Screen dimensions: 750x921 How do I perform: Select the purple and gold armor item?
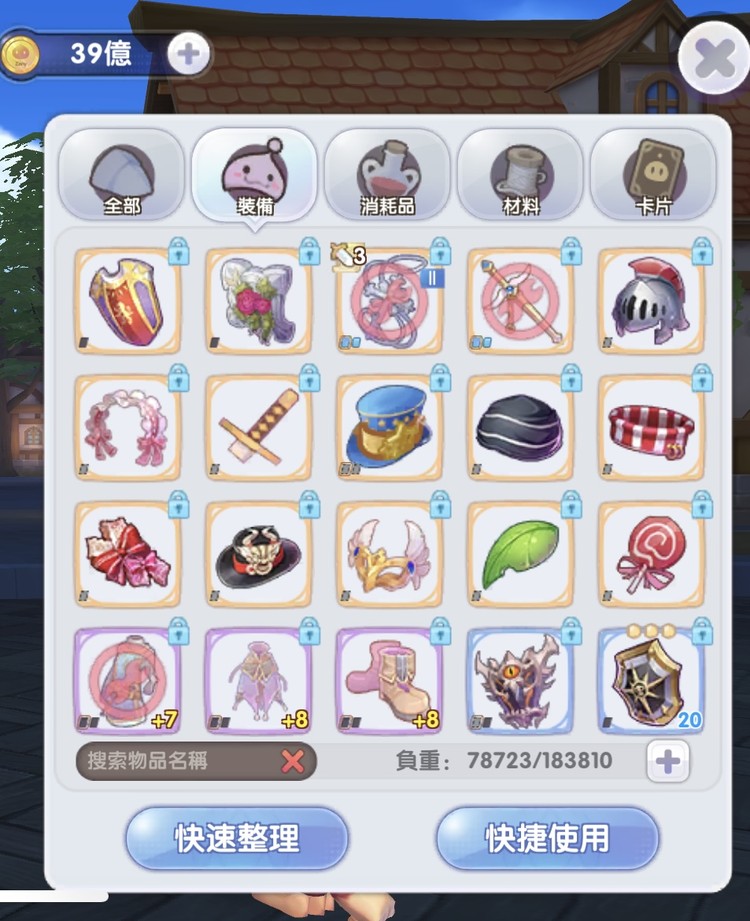point(128,301)
